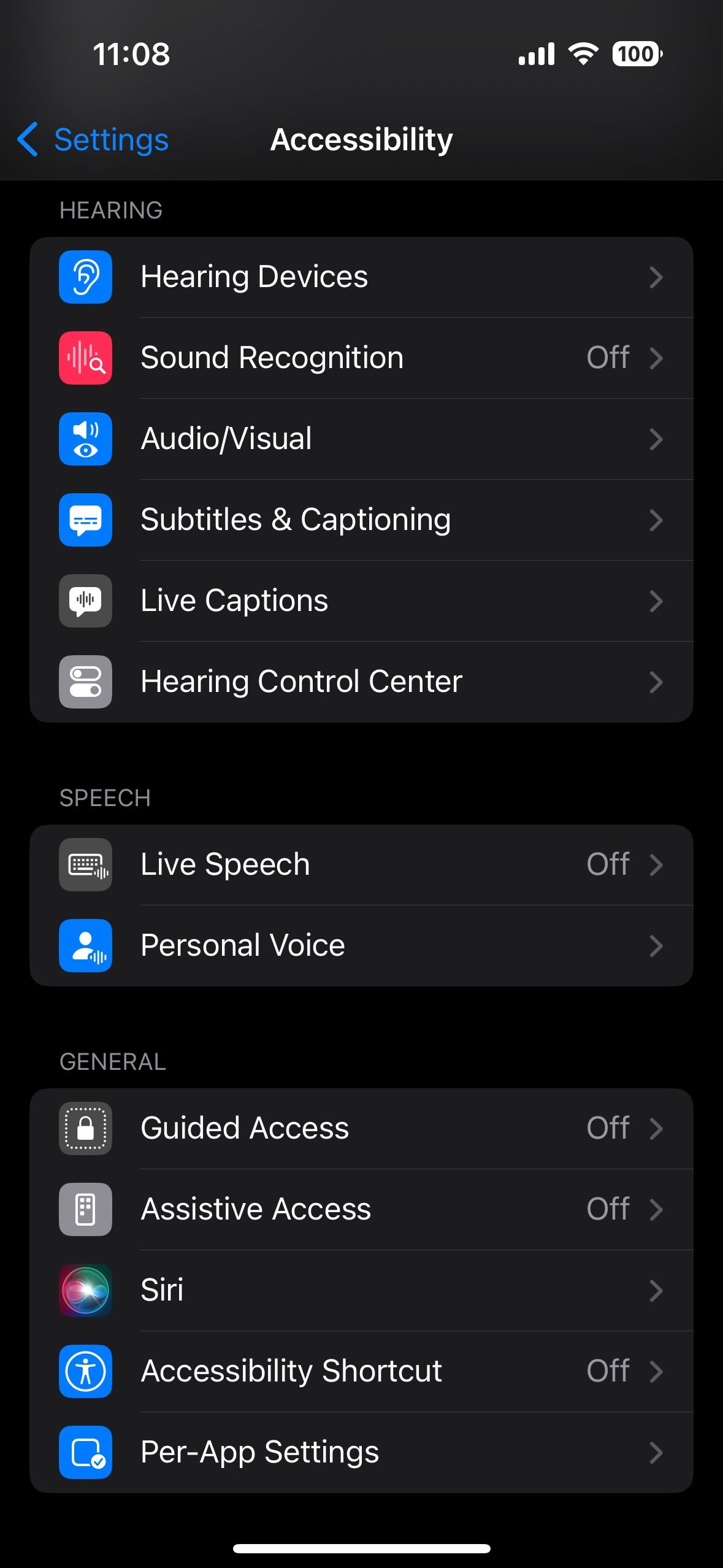Open the Live Speech chevron
This screenshot has width=723, height=1568.
(x=657, y=864)
